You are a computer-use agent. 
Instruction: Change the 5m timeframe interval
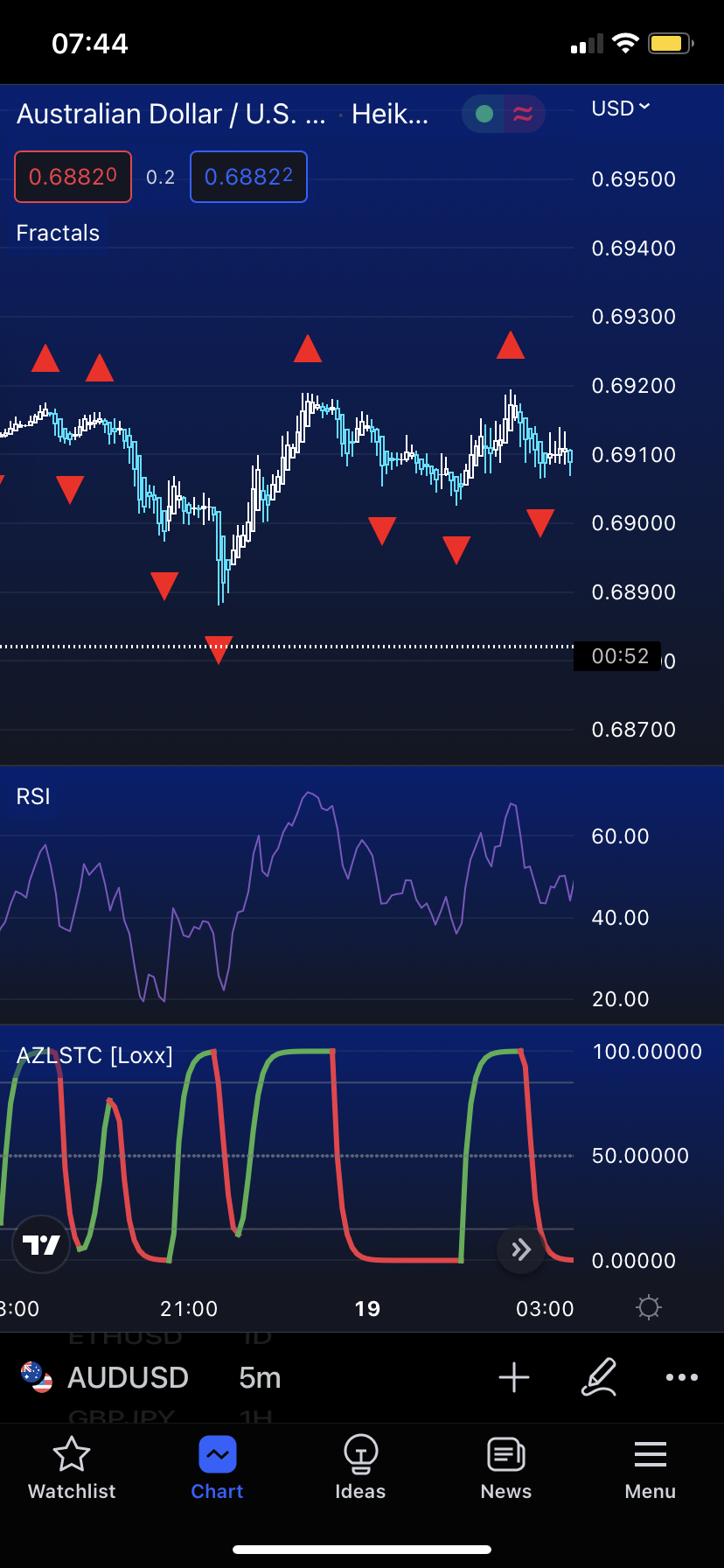[x=260, y=1377]
